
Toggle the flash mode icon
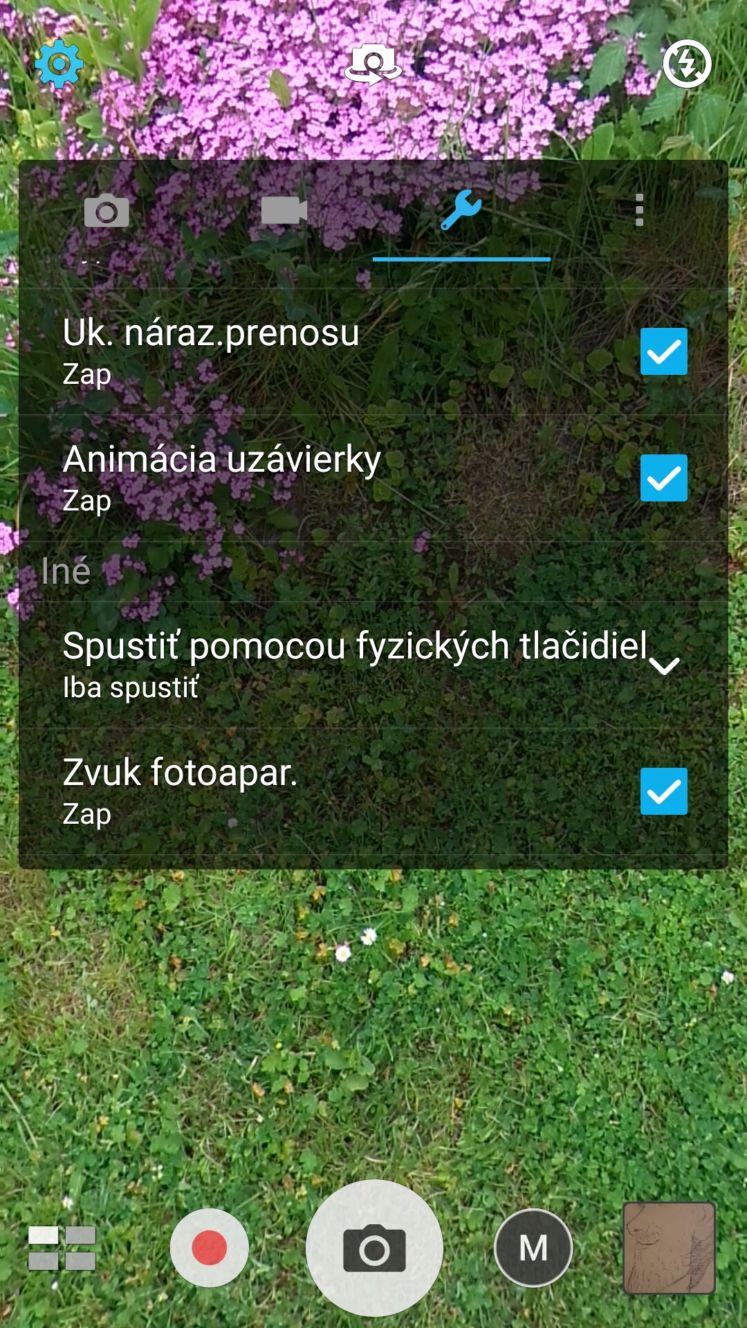687,64
